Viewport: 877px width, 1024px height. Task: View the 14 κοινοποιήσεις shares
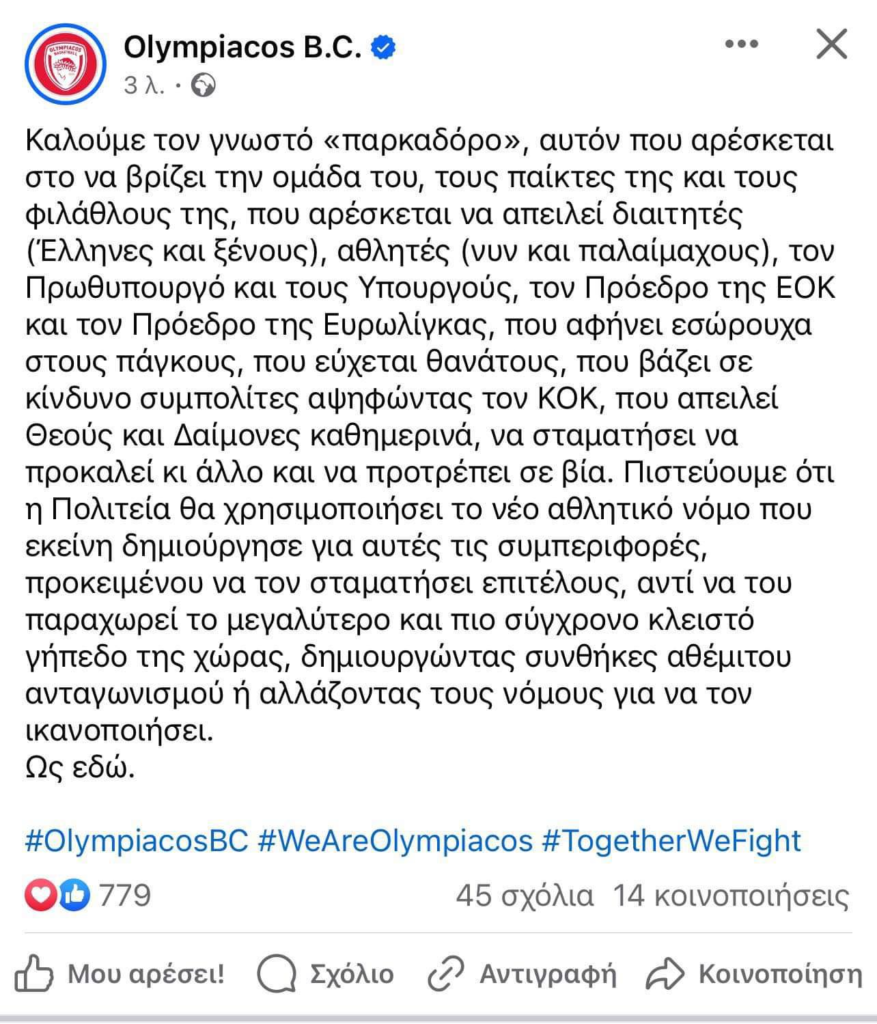point(731,895)
